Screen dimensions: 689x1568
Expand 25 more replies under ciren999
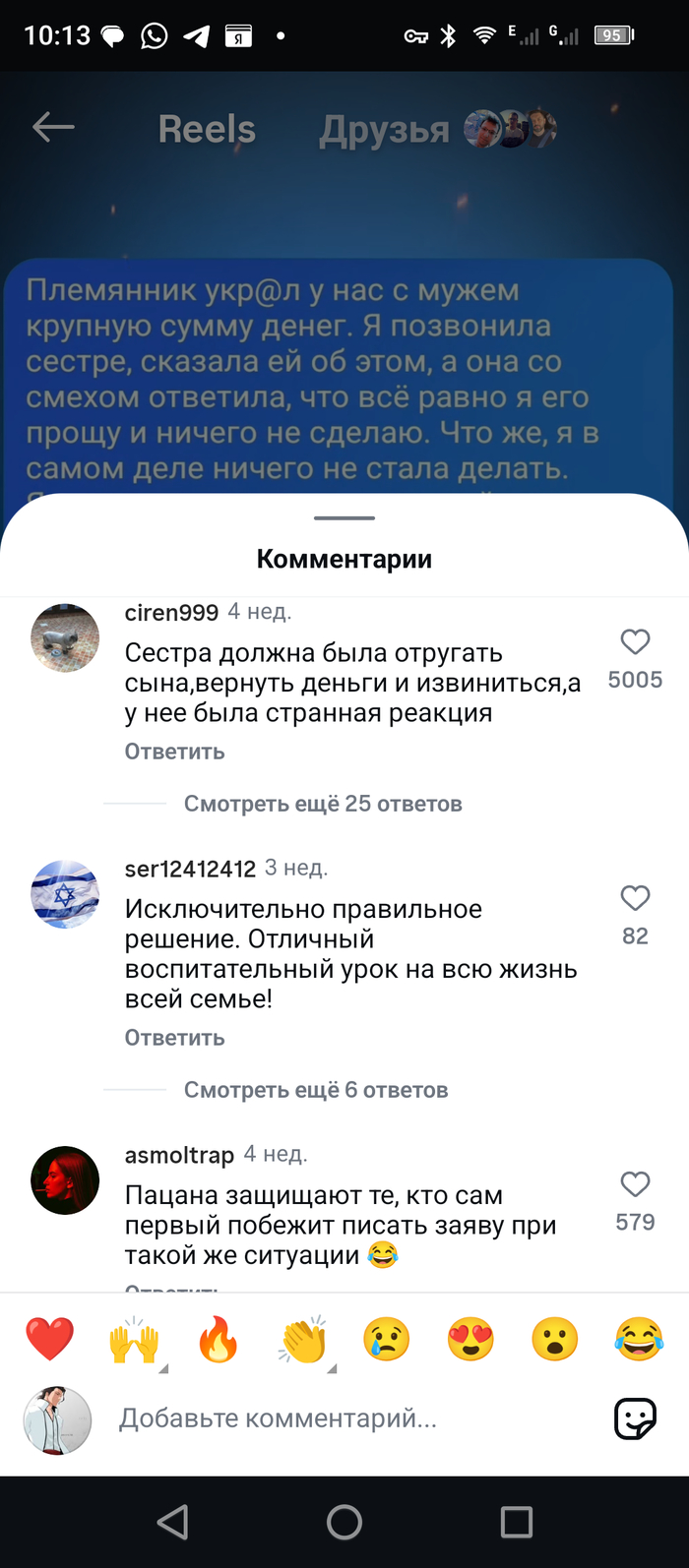[323, 804]
